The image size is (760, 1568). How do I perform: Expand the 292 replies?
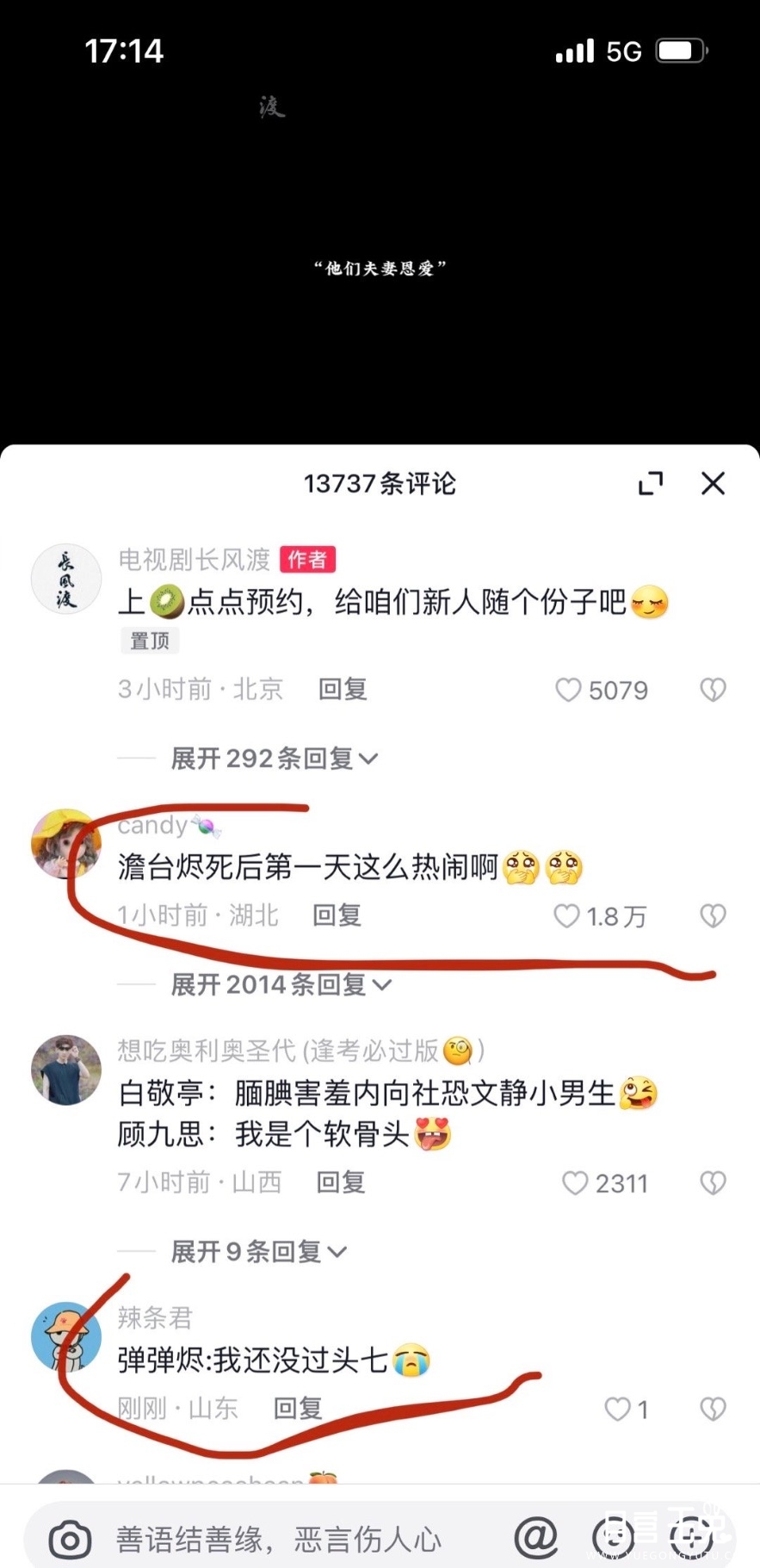pos(274,759)
